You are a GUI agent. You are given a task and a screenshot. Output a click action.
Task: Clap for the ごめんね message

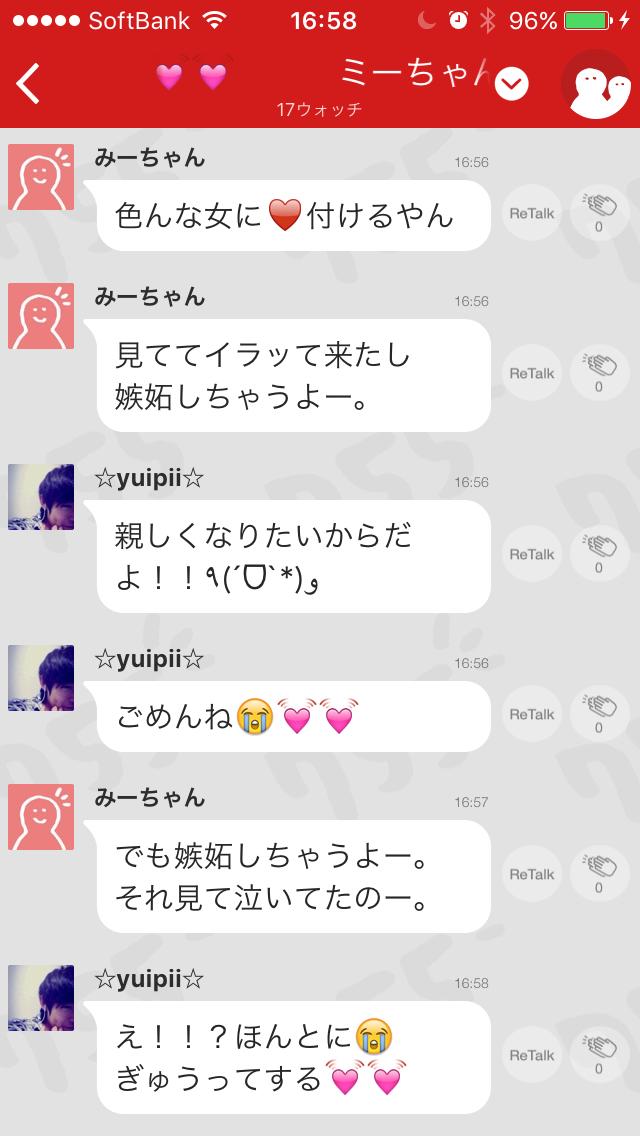click(599, 714)
